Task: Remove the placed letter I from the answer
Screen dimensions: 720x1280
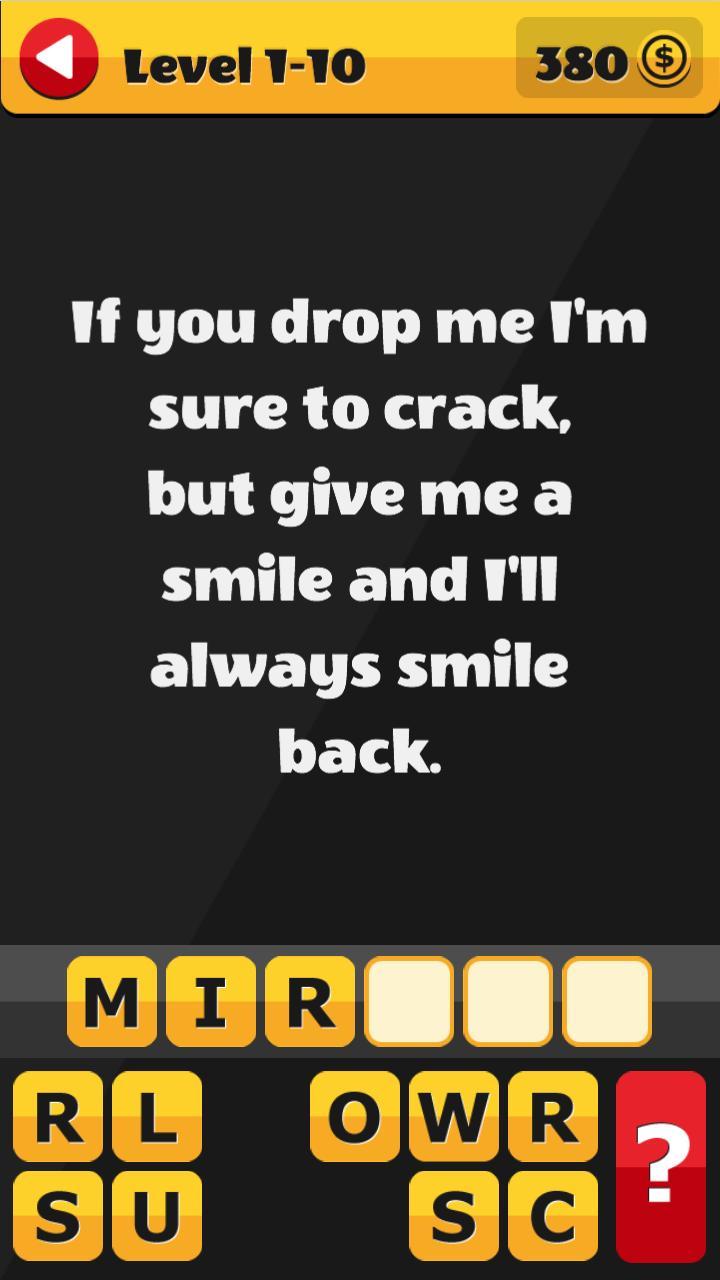Action: [x=211, y=1001]
